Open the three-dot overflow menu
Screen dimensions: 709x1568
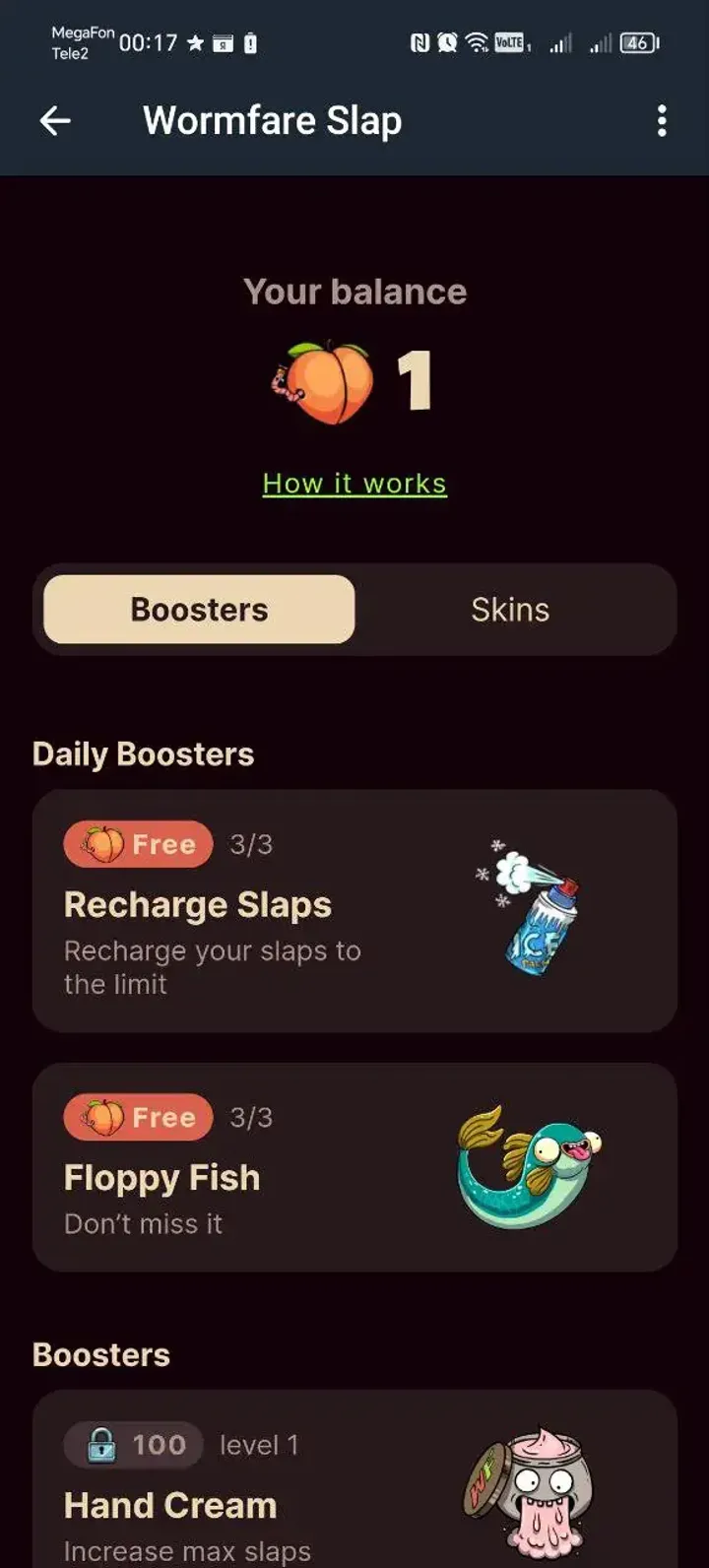662,121
